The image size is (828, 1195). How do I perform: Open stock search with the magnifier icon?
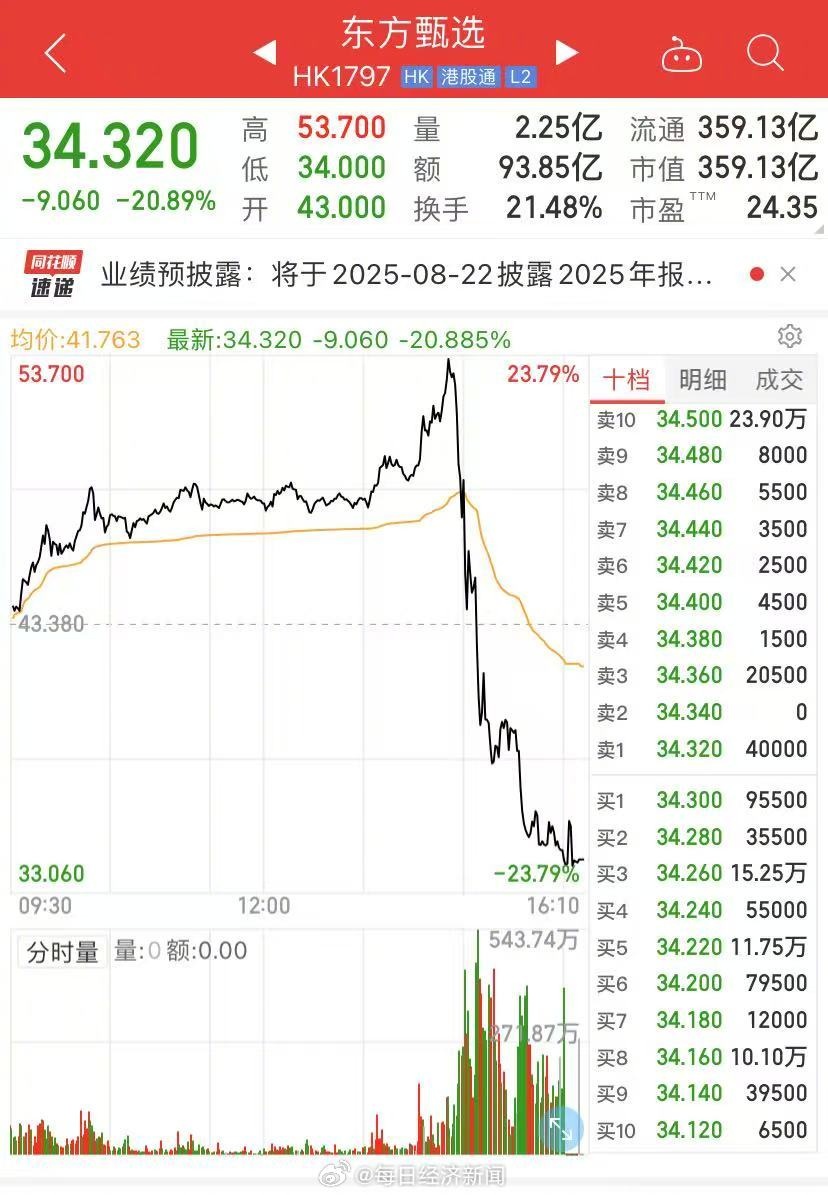click(765, 52)
